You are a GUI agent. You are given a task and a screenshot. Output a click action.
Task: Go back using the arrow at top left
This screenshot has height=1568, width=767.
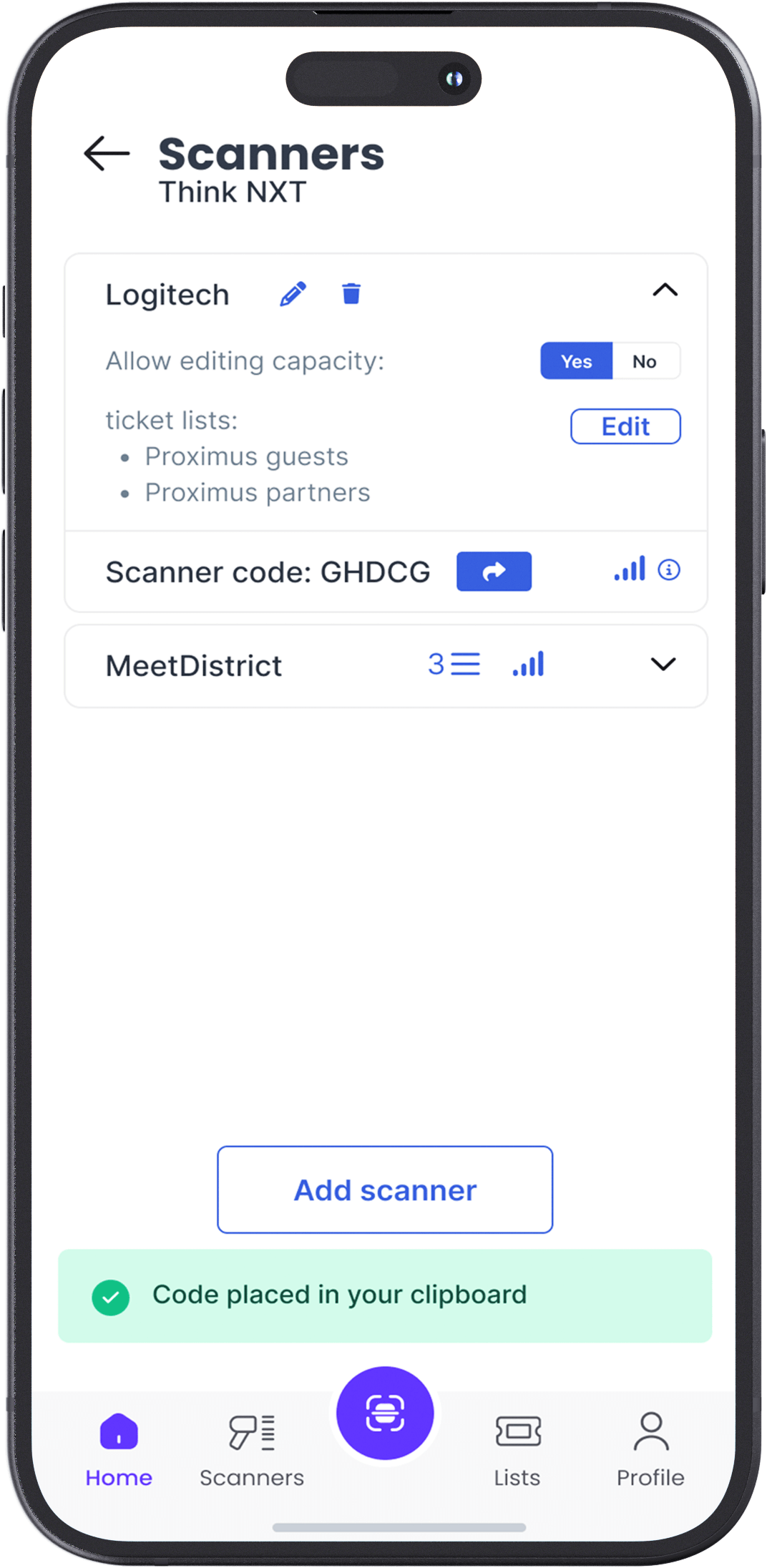point(105,154)
